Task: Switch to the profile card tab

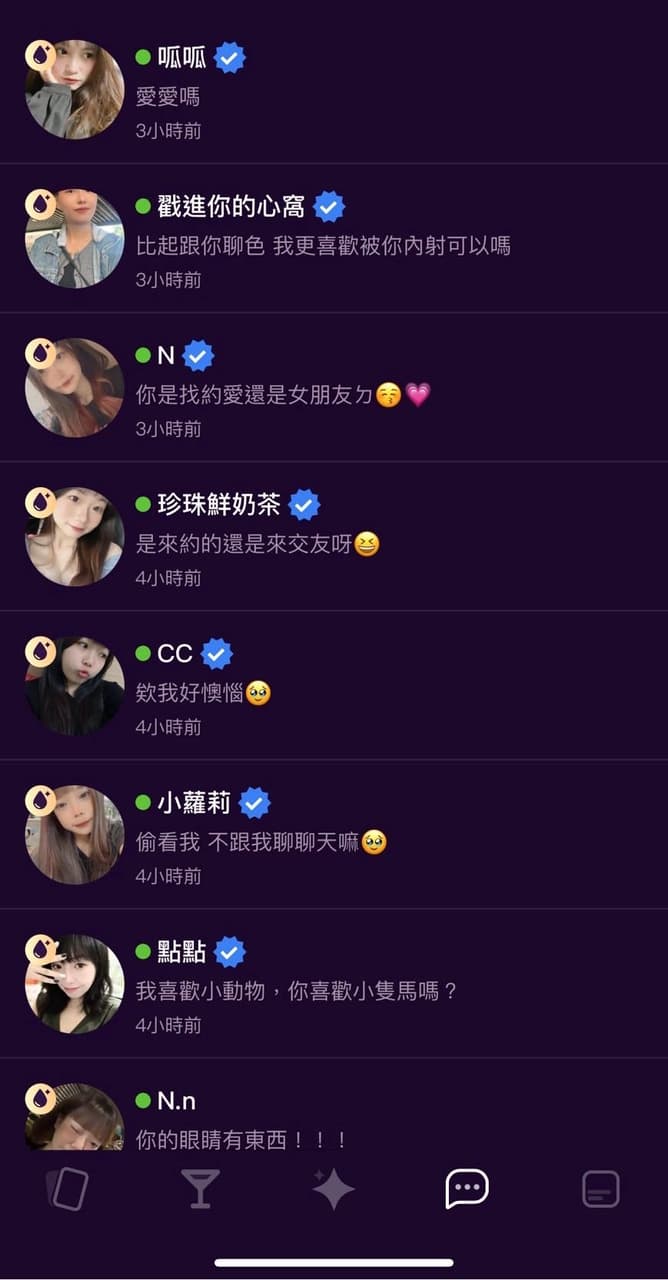Action: pyautogui.click(x=600, y=1189)
